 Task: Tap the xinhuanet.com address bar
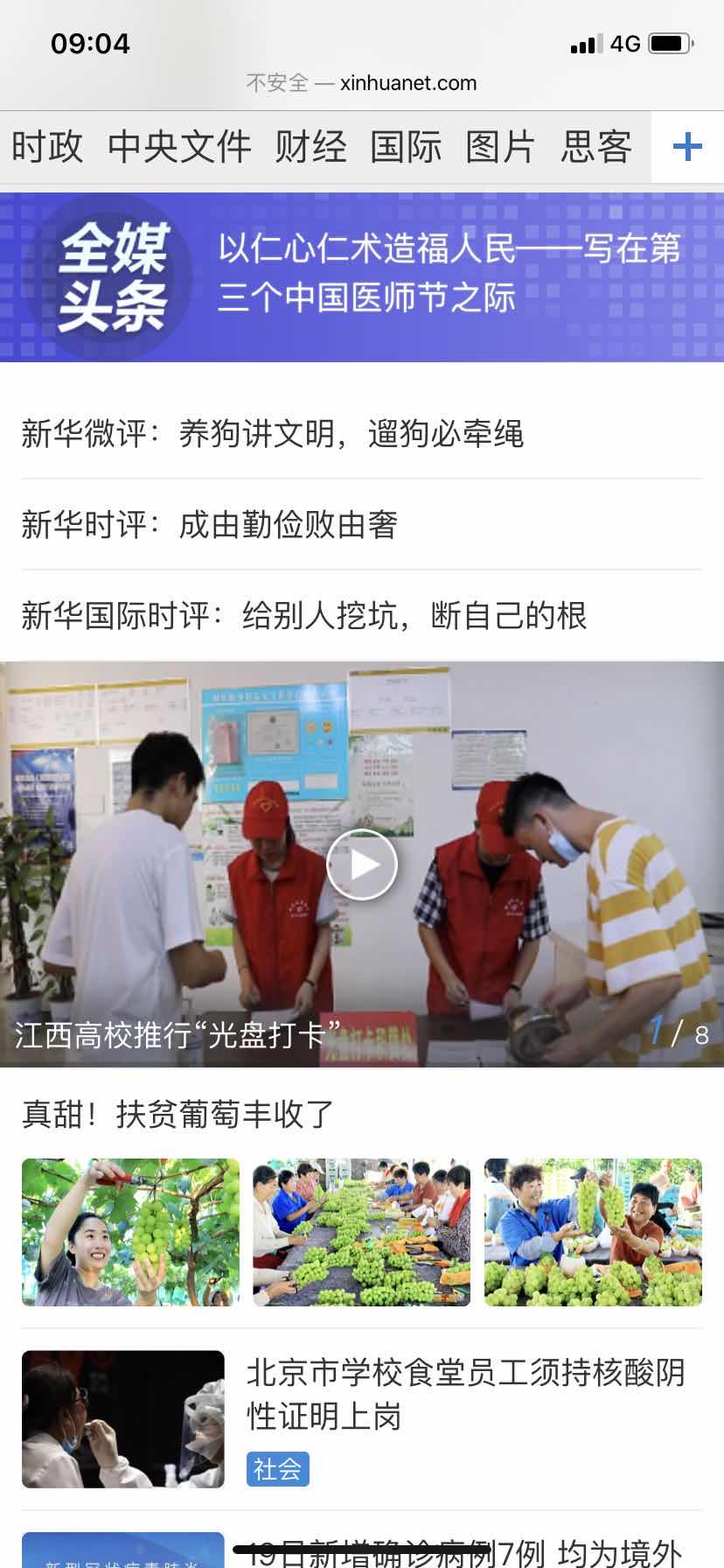coord(362,83)
